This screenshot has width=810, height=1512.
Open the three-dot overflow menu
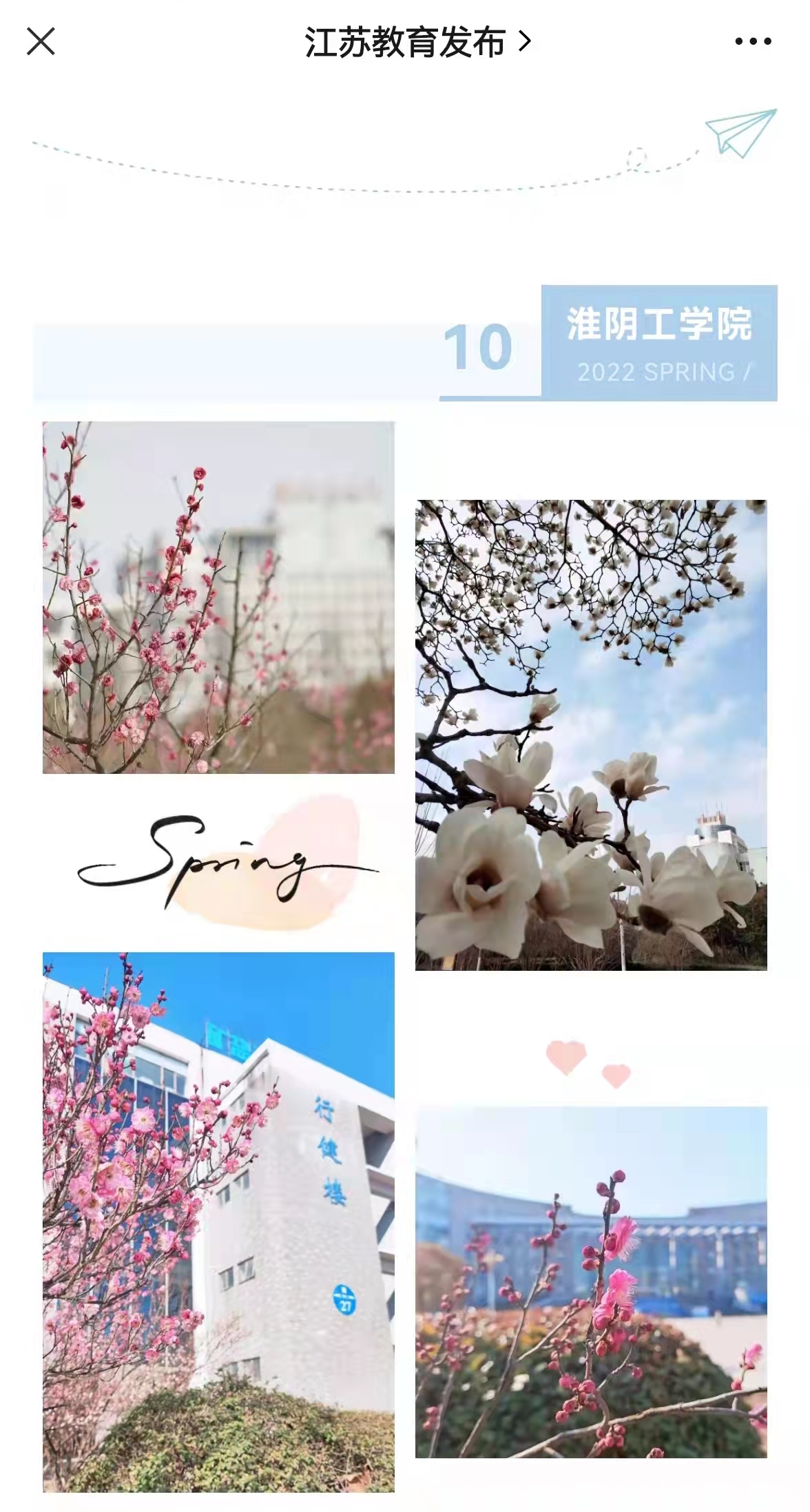point(753,41)
